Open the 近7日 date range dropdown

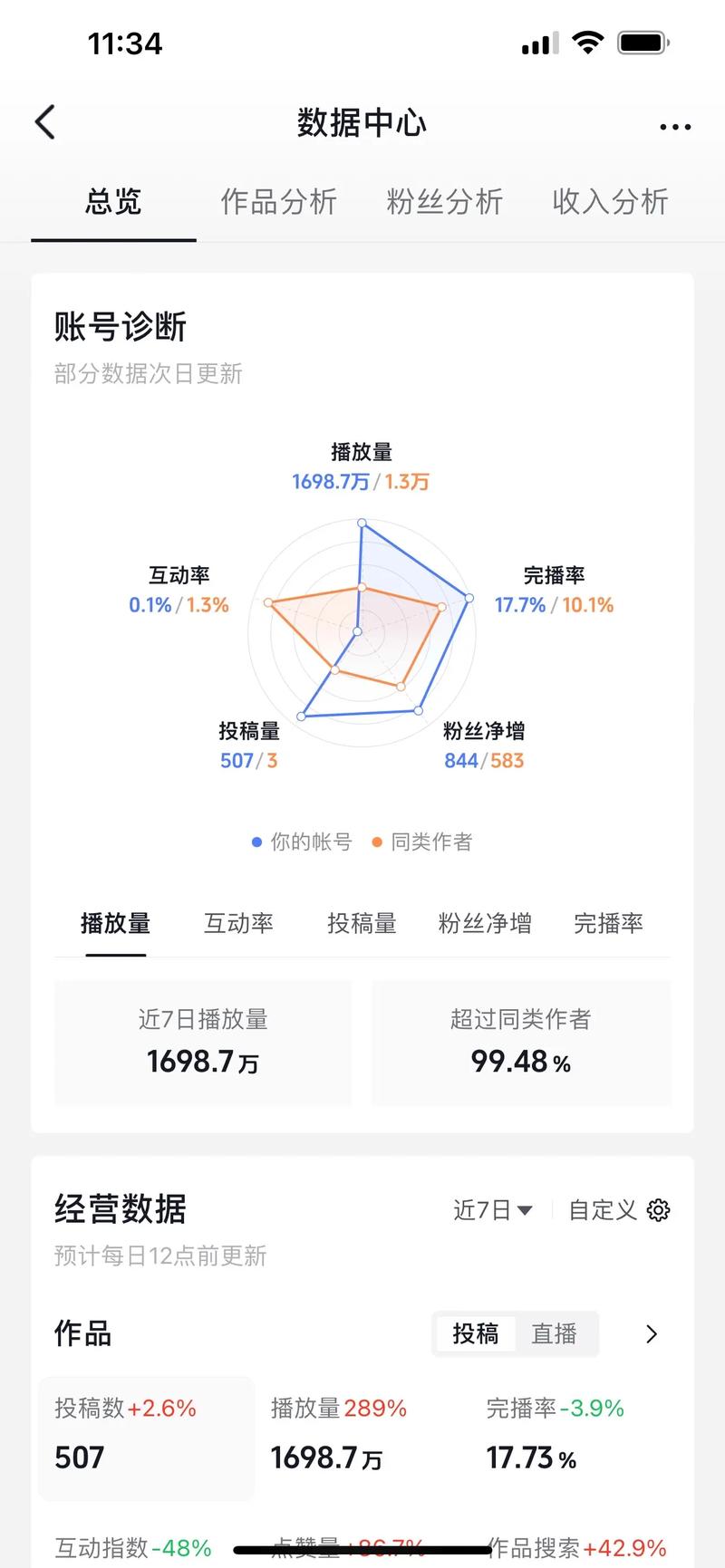point(490,1209)
